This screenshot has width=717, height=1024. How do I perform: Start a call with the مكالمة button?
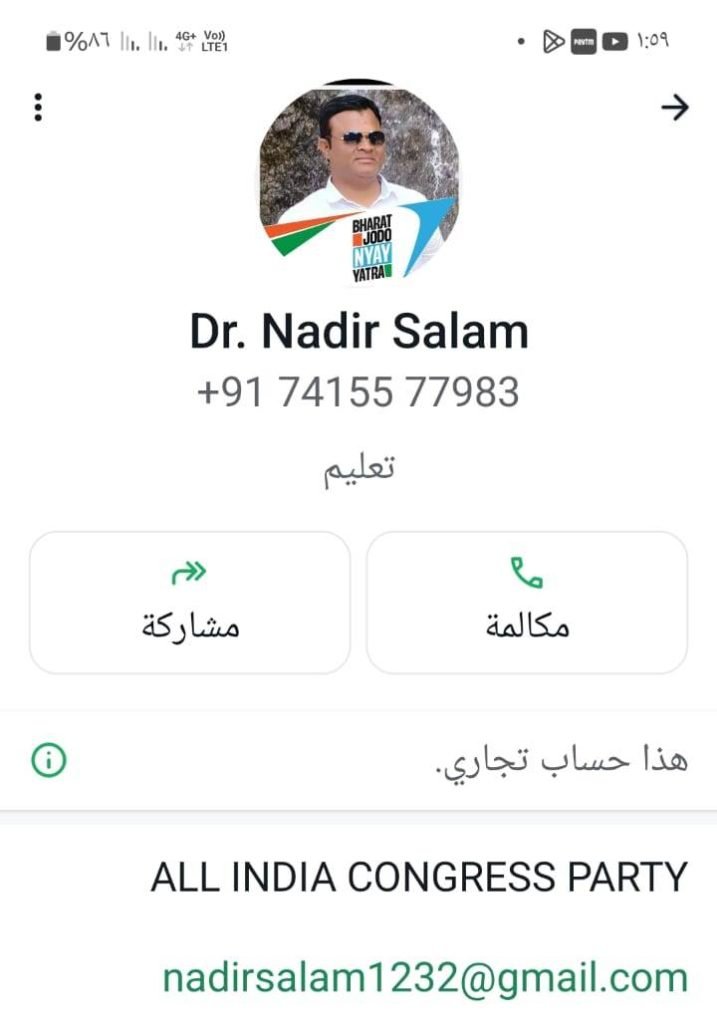click(x=527, y=602)
